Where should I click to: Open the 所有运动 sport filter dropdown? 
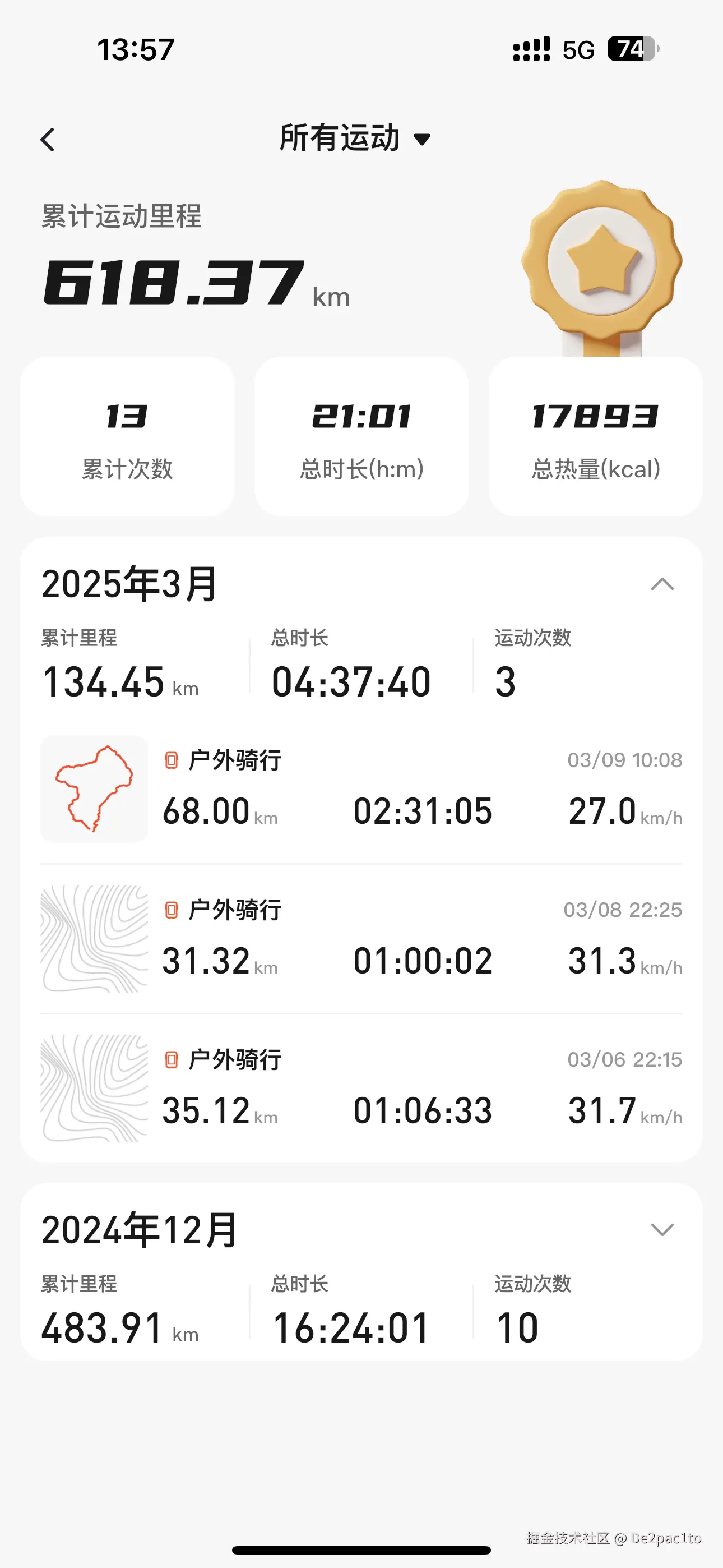point(355,139)
